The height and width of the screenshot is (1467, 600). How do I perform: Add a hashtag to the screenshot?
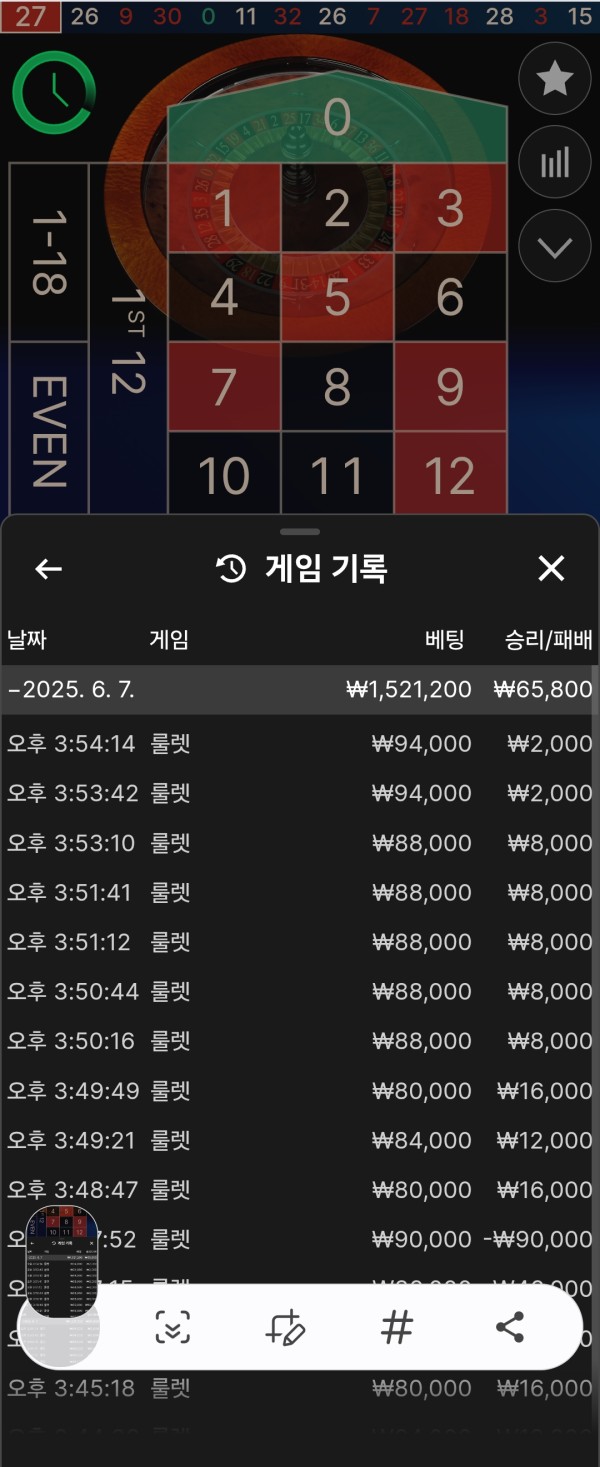(397, 1328)
